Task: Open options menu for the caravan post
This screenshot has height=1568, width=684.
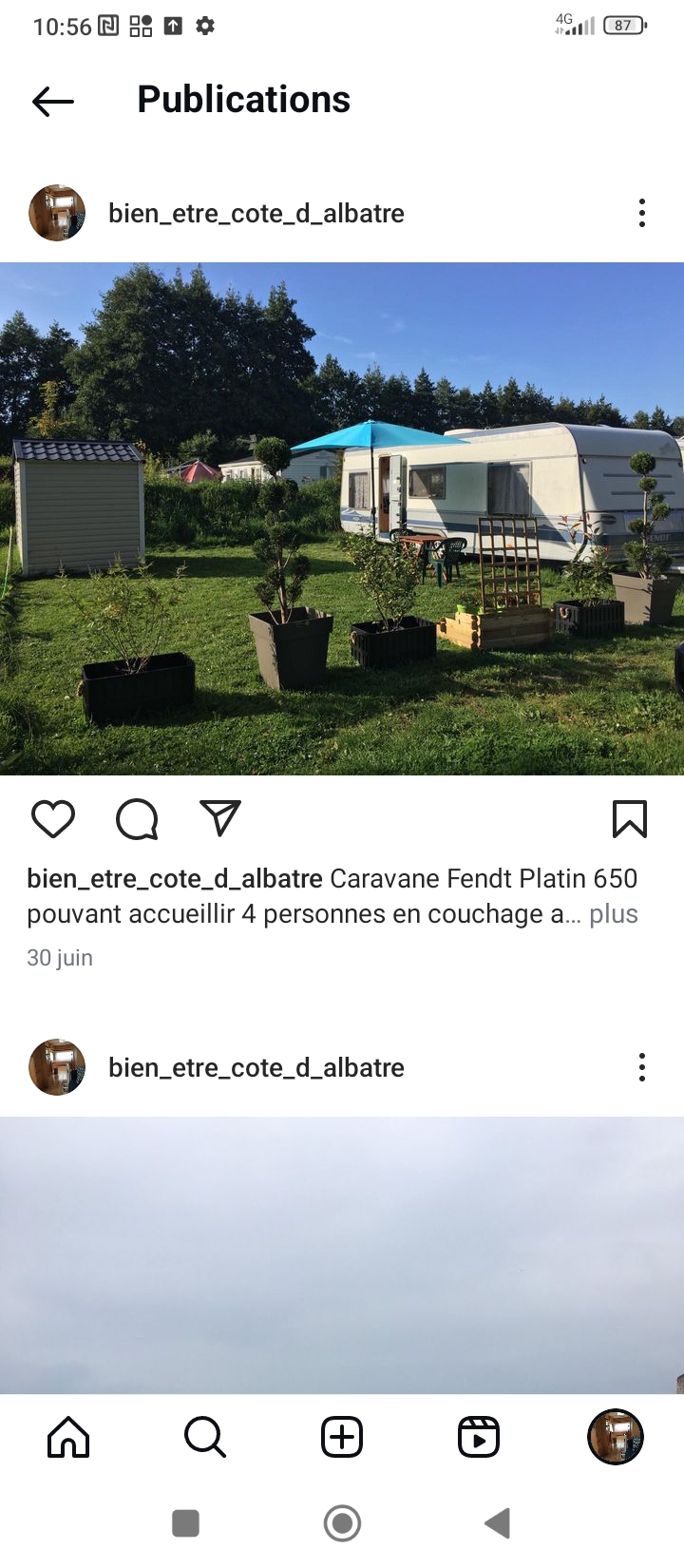Action: click(642, 213)
